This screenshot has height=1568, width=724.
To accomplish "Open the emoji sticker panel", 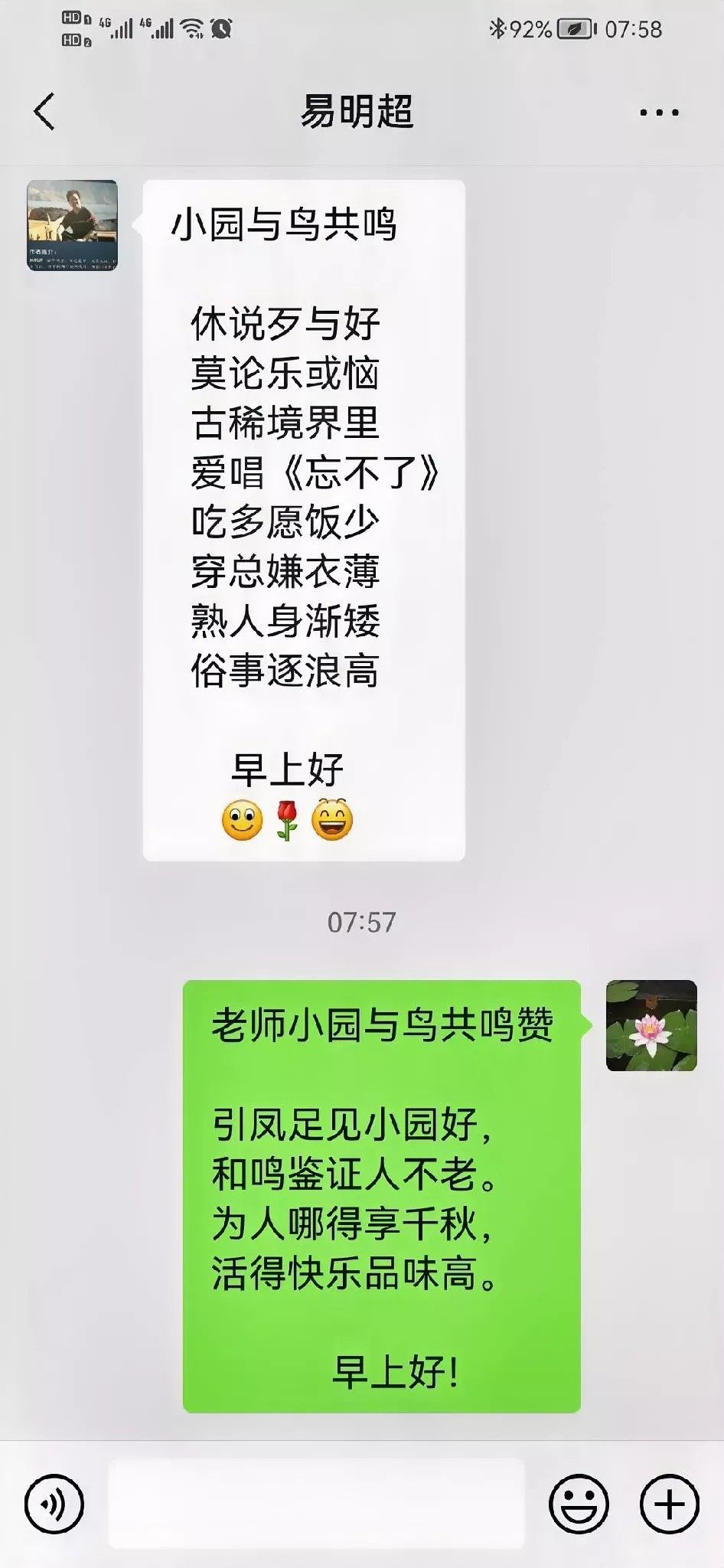I will tap(579, 1504).
